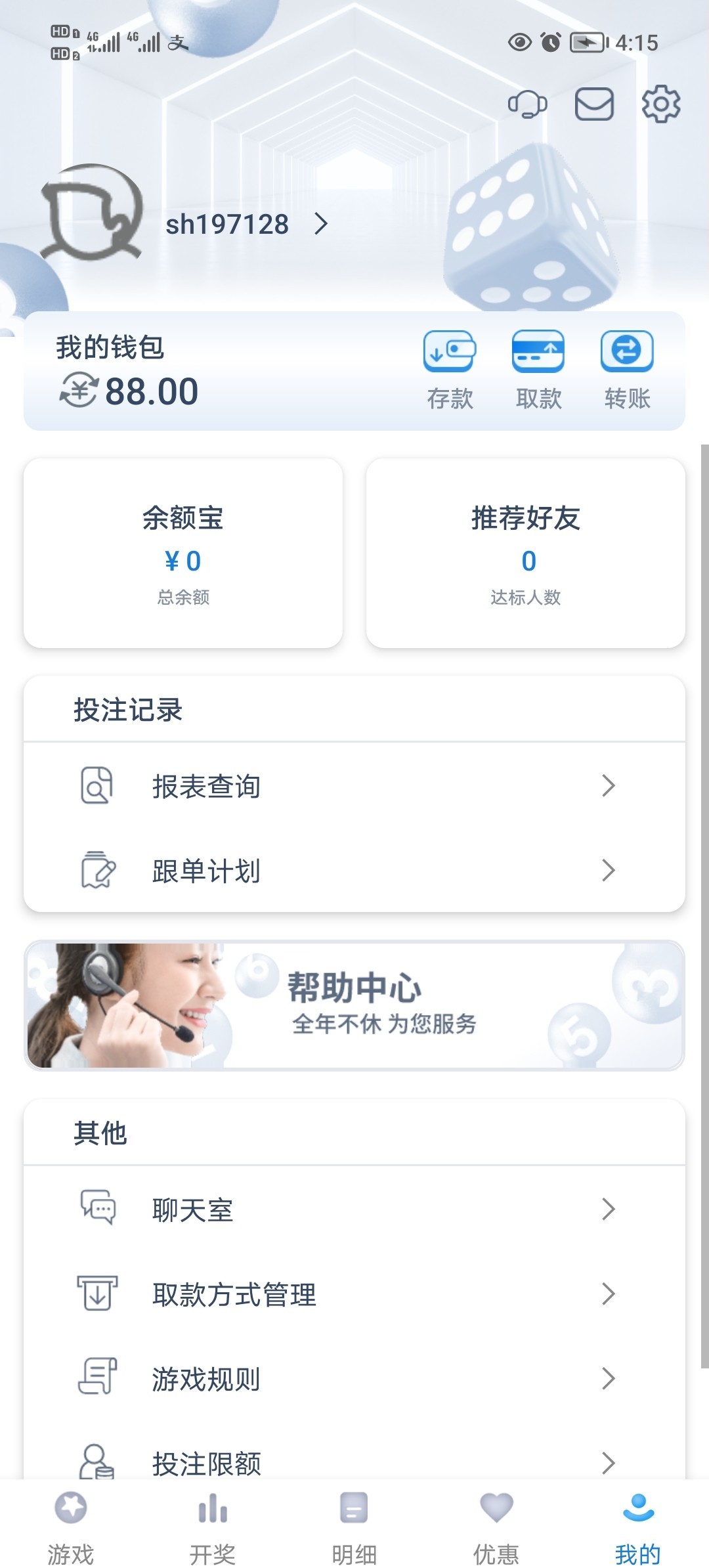The image size is (709, 1568).
Task: Open profile for sh197128
Action: click(246, 225)
